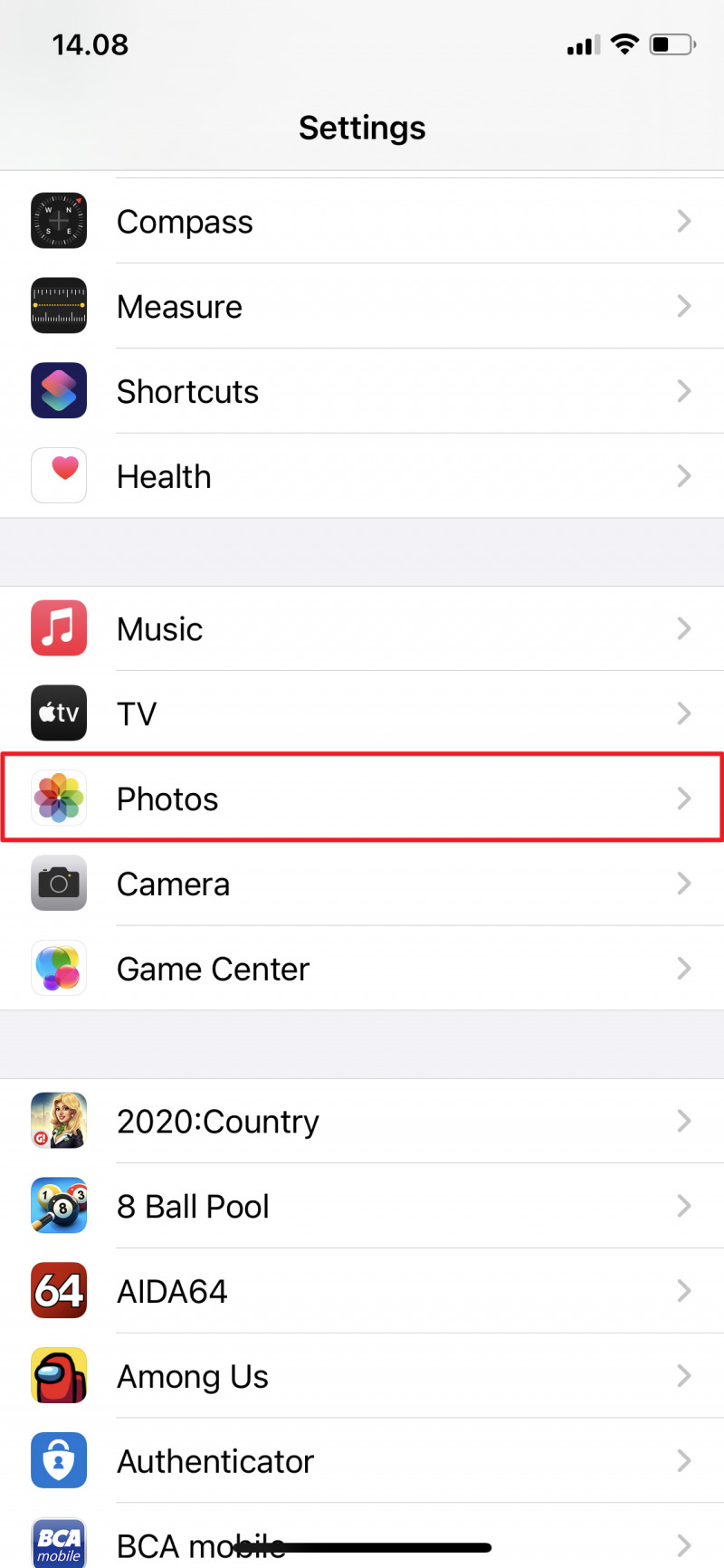
Task: Select the 2020:Country app row
Action: pyautogui.click(x=362, y=1122)
